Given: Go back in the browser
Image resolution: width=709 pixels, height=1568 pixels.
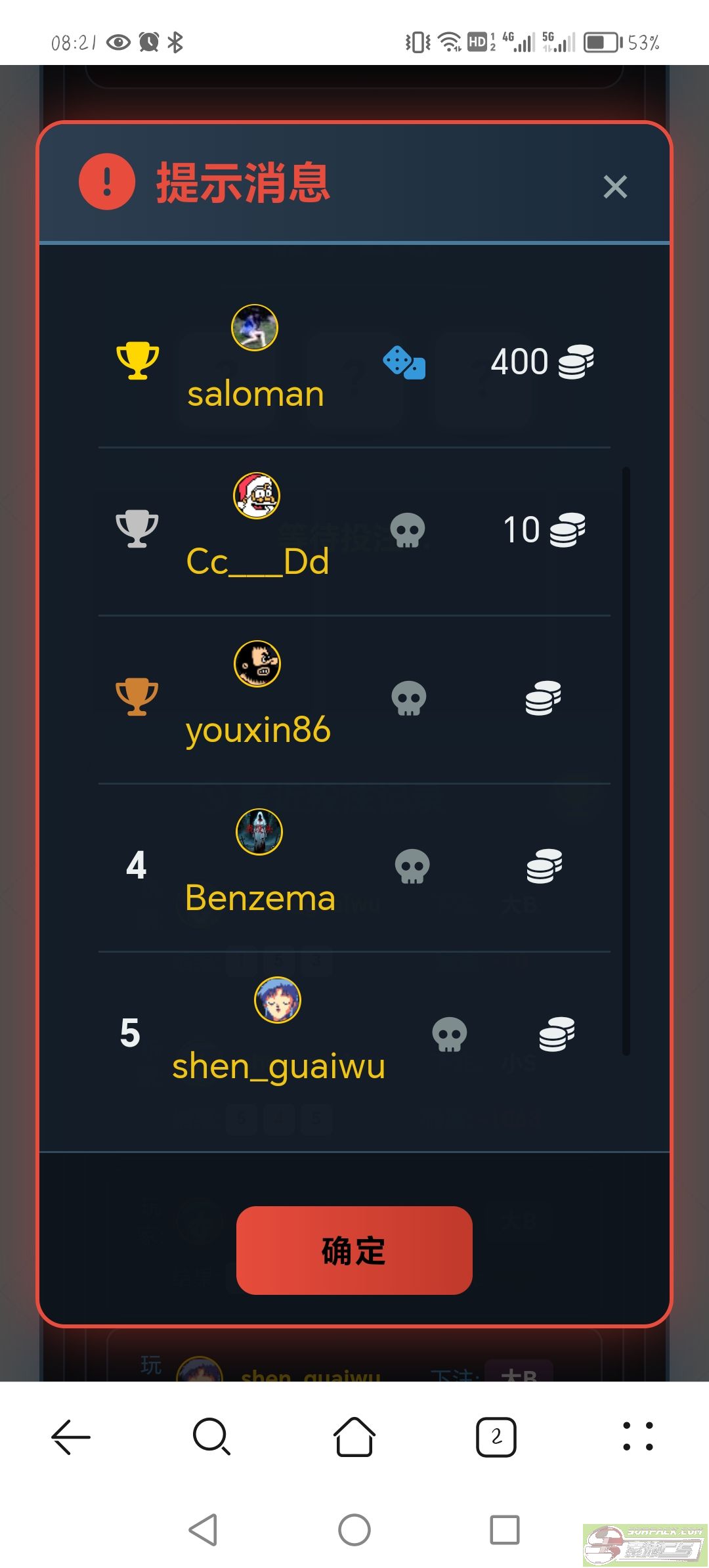Looking at the screenshot, I should tap(71, 1437).
